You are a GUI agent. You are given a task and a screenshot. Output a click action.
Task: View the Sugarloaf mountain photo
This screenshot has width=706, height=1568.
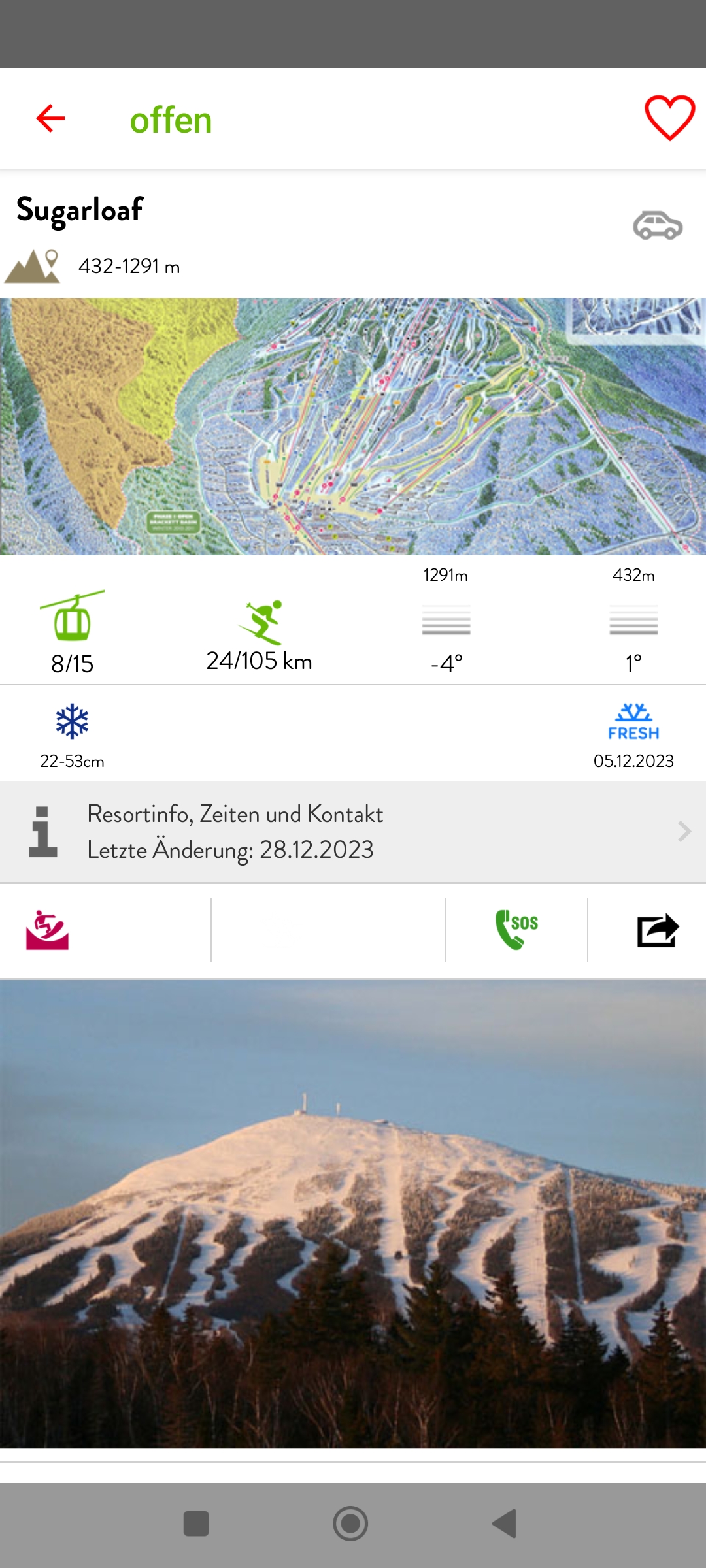click(353, 1214)
